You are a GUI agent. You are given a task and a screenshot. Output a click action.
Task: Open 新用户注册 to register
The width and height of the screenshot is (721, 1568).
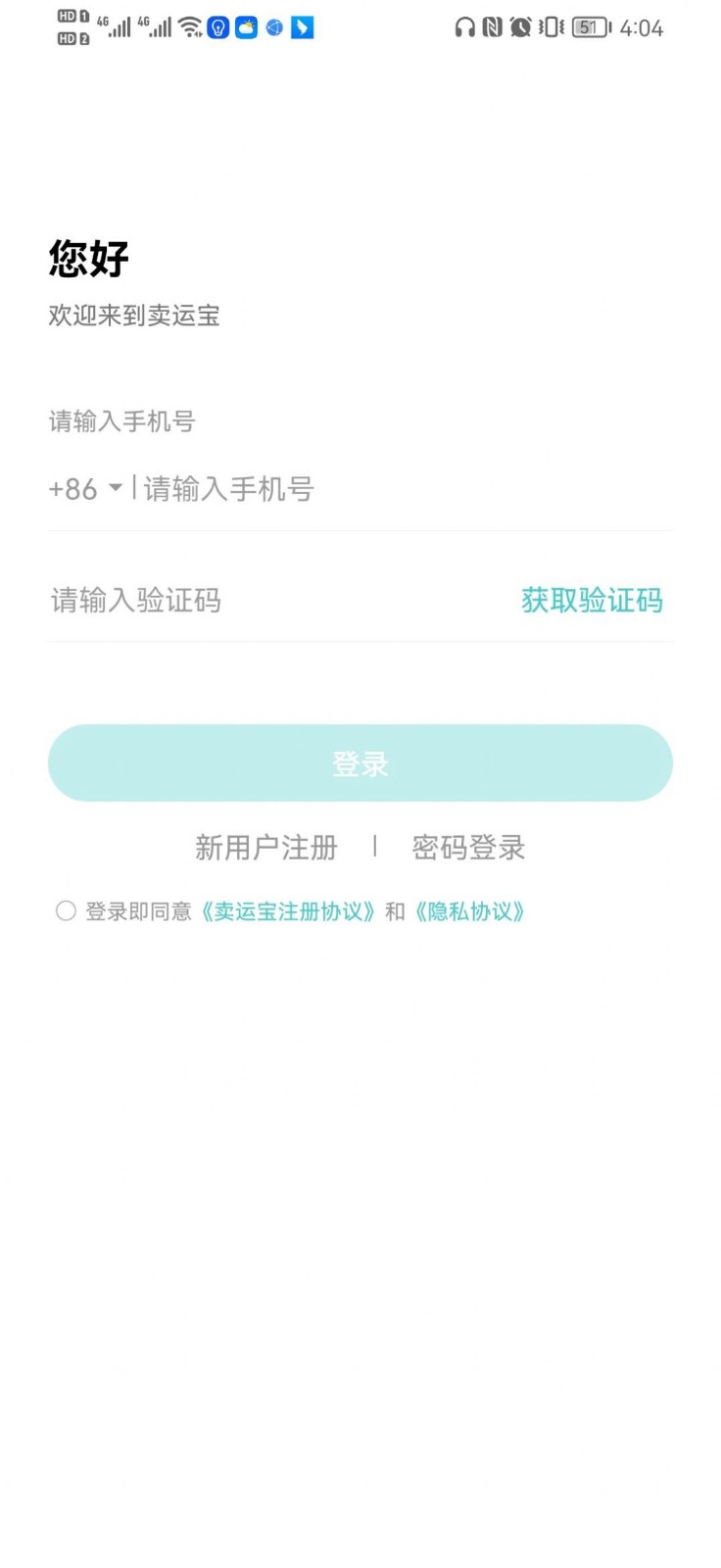[266, 848]
